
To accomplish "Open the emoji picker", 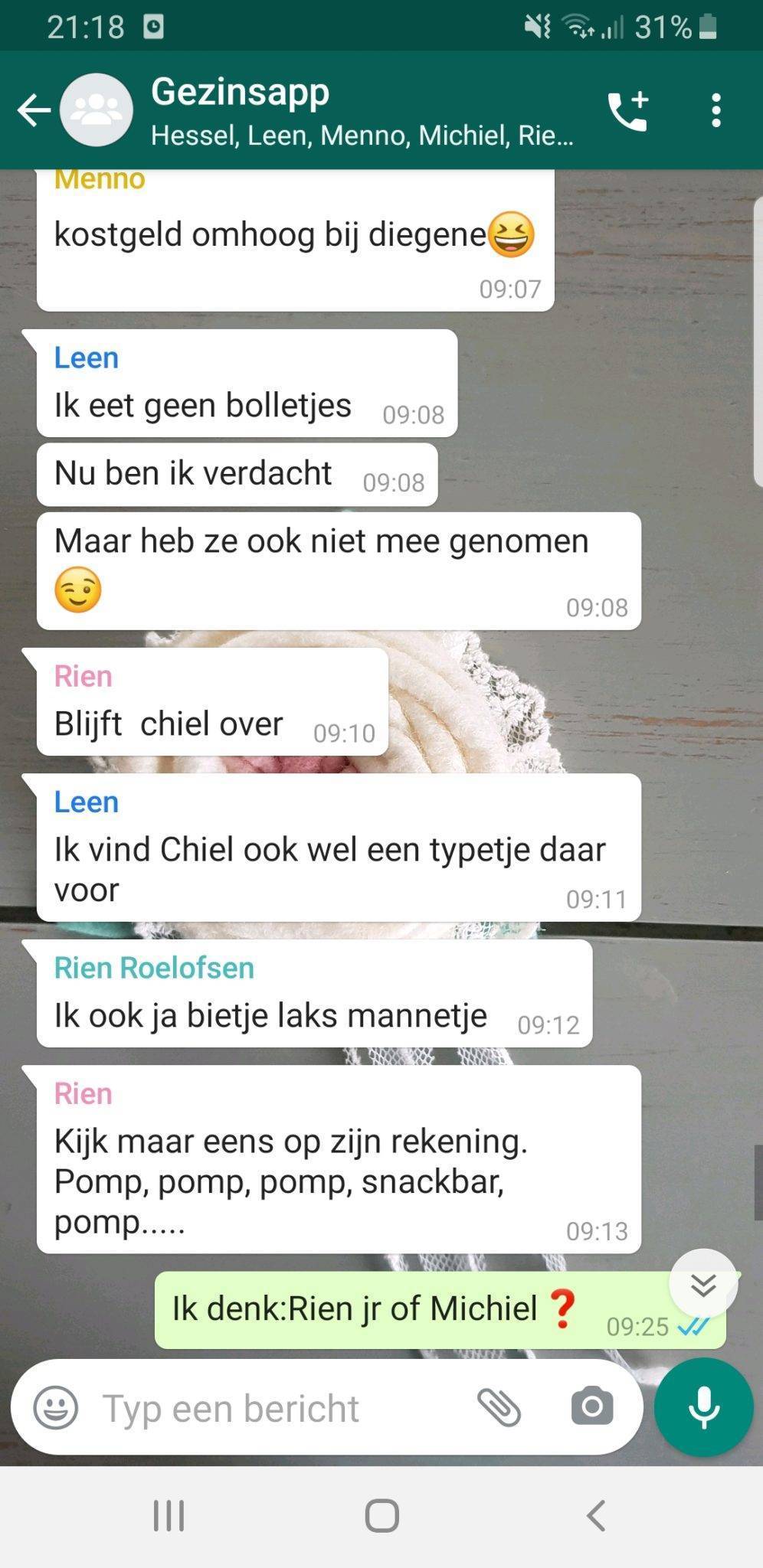I will coord(56,1407).
